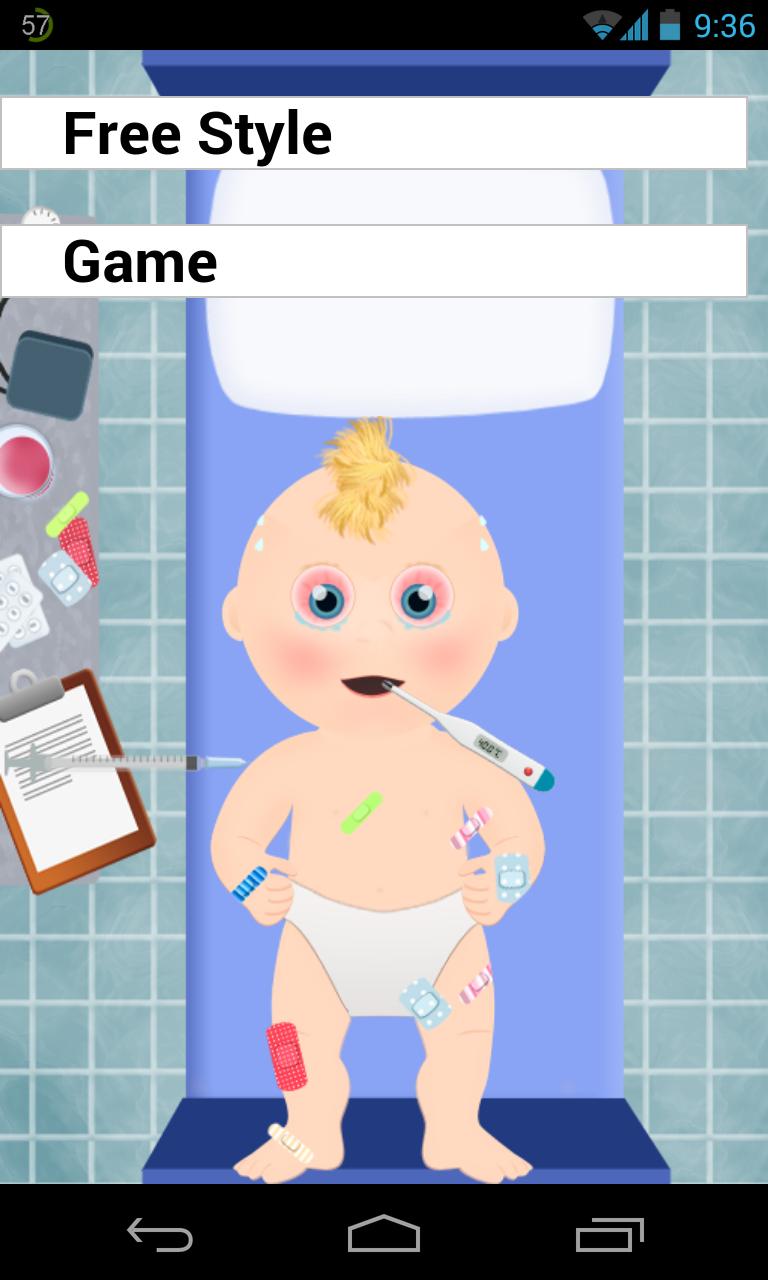The width and height of the screenshot is (768, 1280).
Task: Select the Free Style mode
Action: (373, 133)
